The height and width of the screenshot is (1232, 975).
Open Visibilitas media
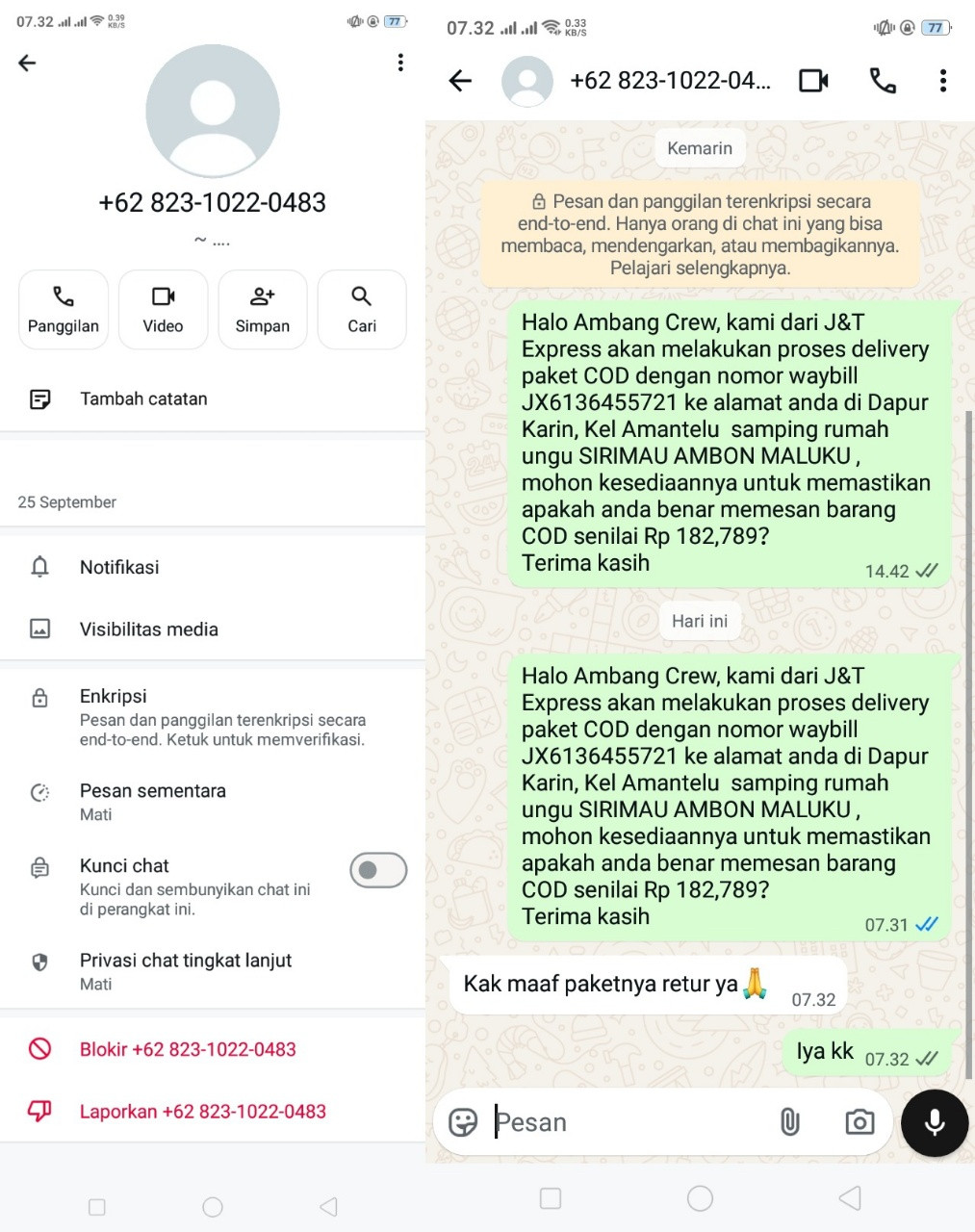pyautogui.click(x=212, y=629)
